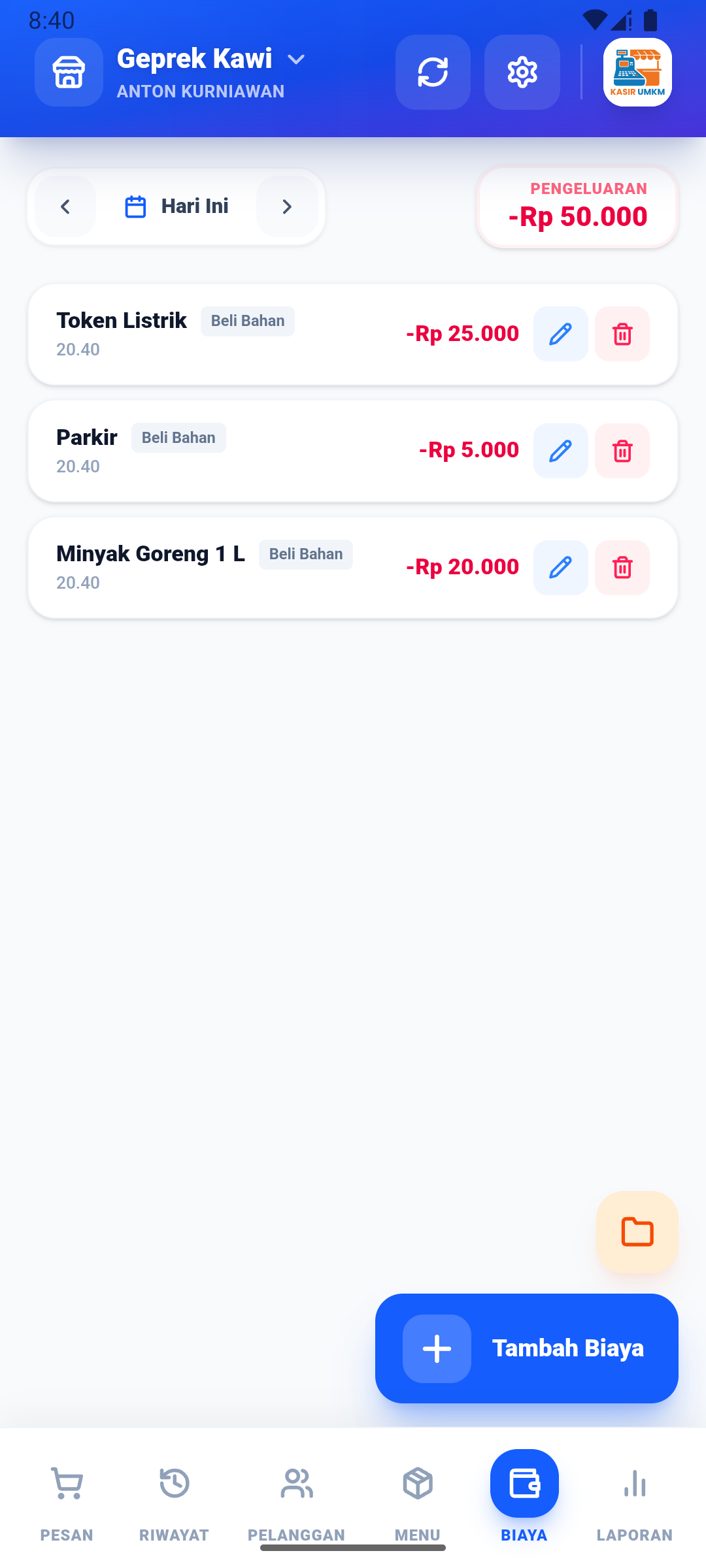Tap the Kasir UMKM logo icon
Screen dimensions: 706x1568
point(636,72)
